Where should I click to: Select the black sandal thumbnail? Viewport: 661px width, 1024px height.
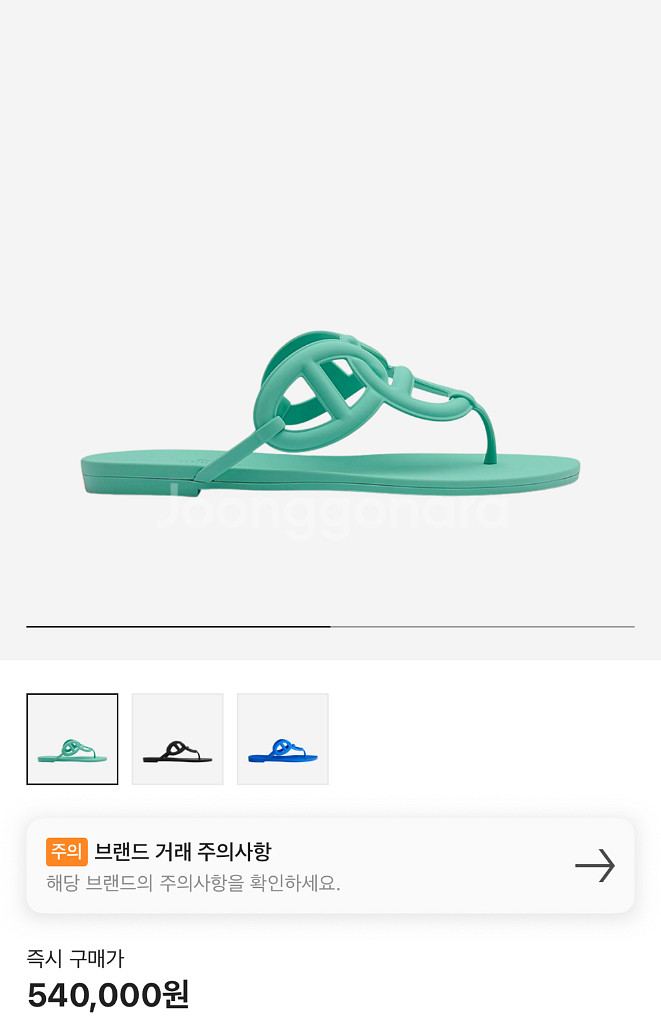click(x=177, y=739)
